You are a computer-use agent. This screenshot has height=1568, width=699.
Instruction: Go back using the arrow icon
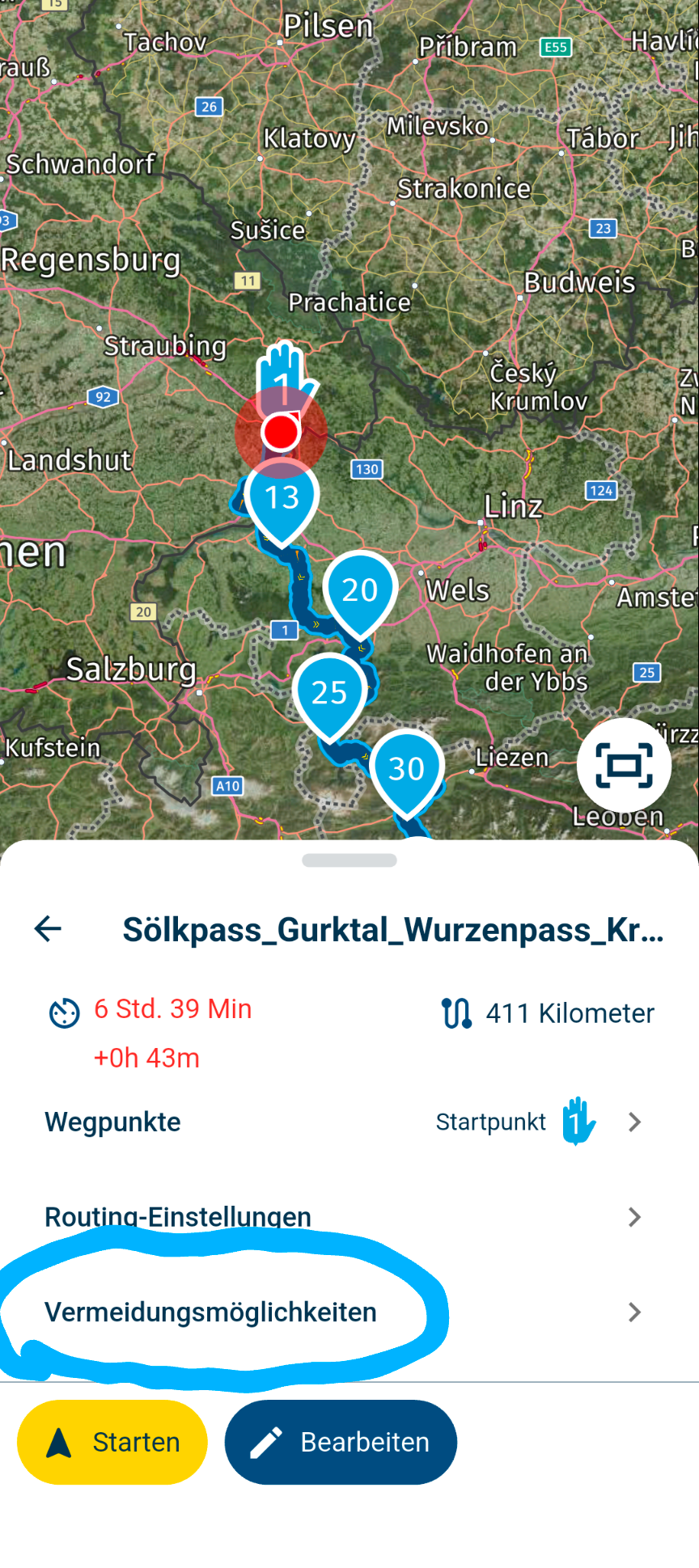point(48,928)
